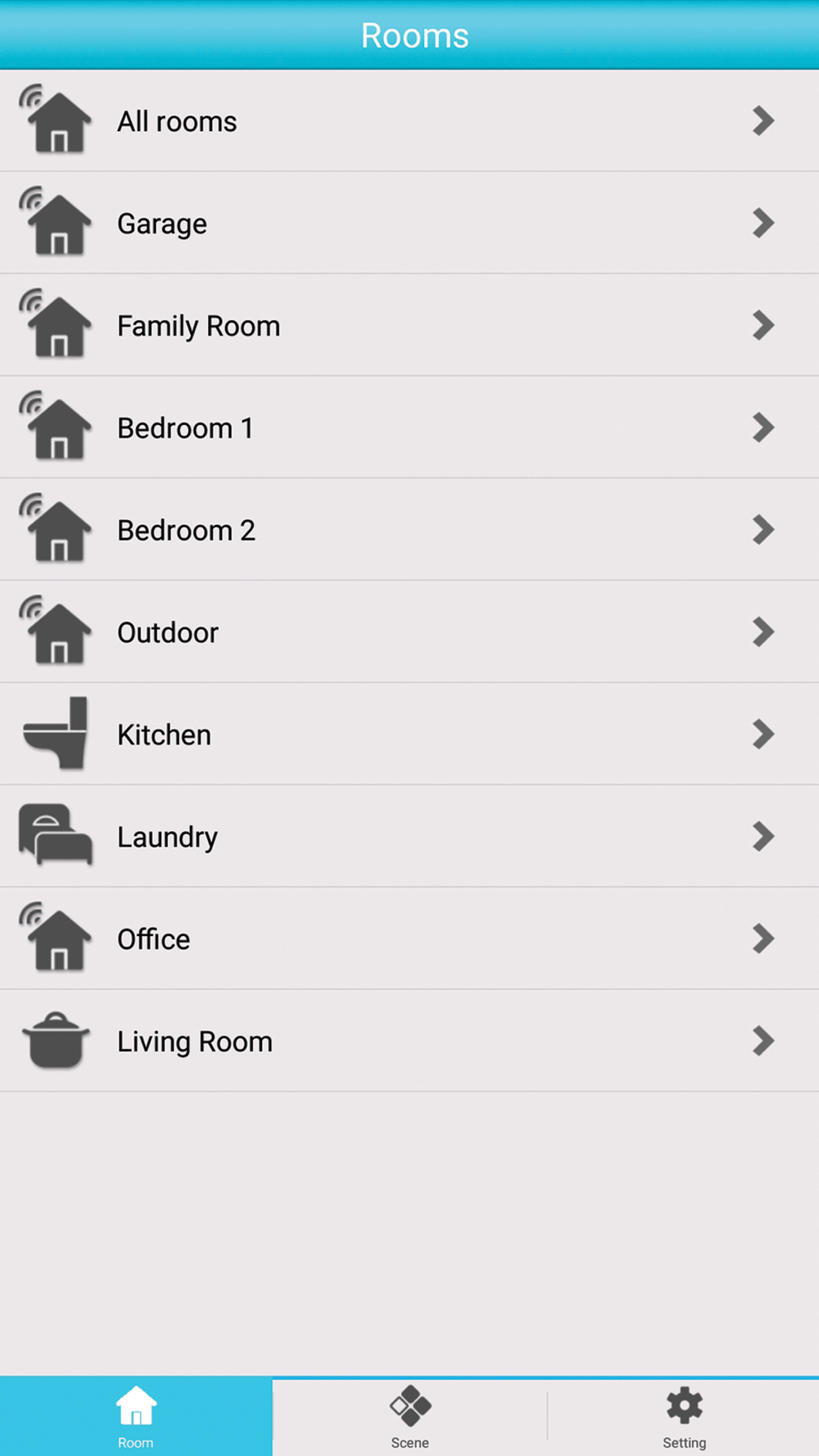
Task: Open Bedroom 1
Action: [x=409, y=427]
